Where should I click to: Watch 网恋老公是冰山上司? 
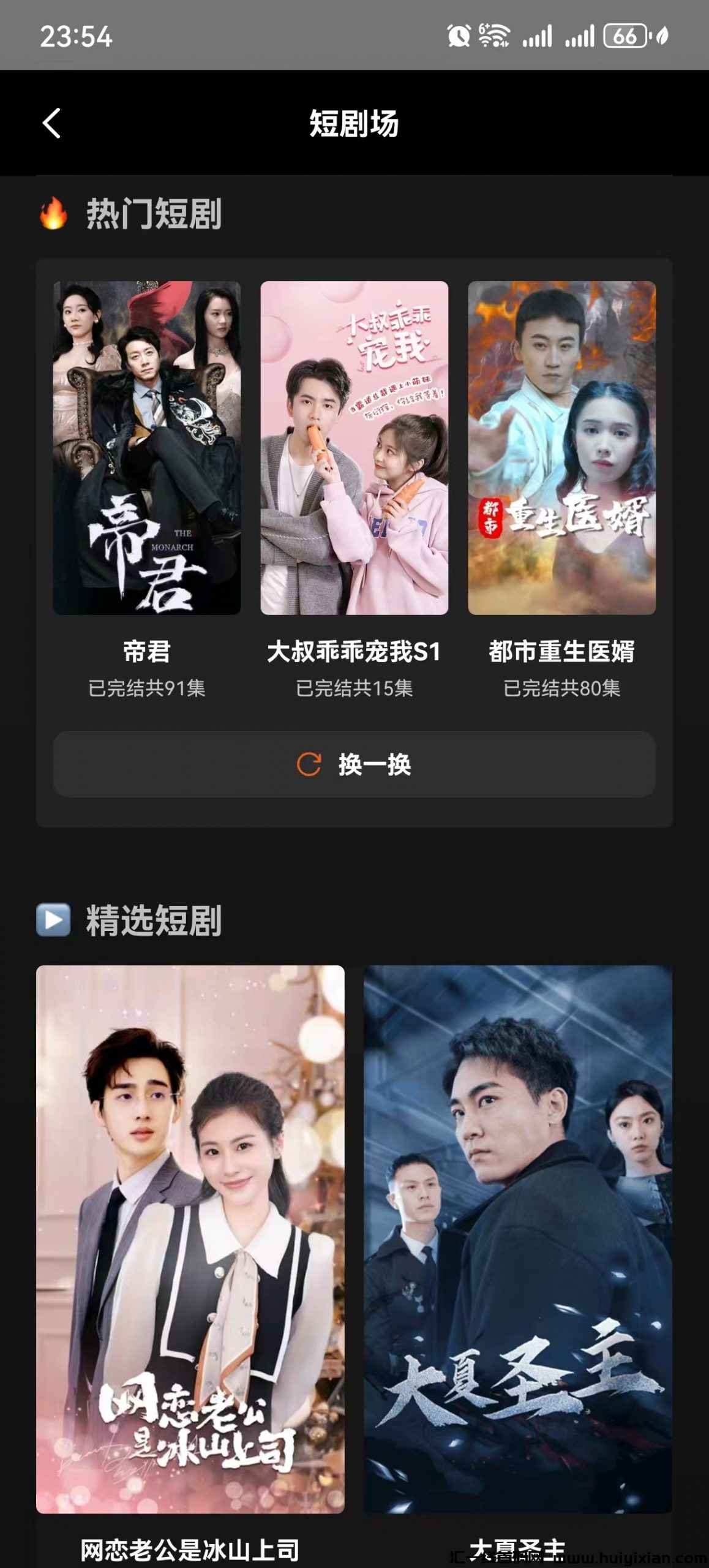click(x=190, y=1238)
